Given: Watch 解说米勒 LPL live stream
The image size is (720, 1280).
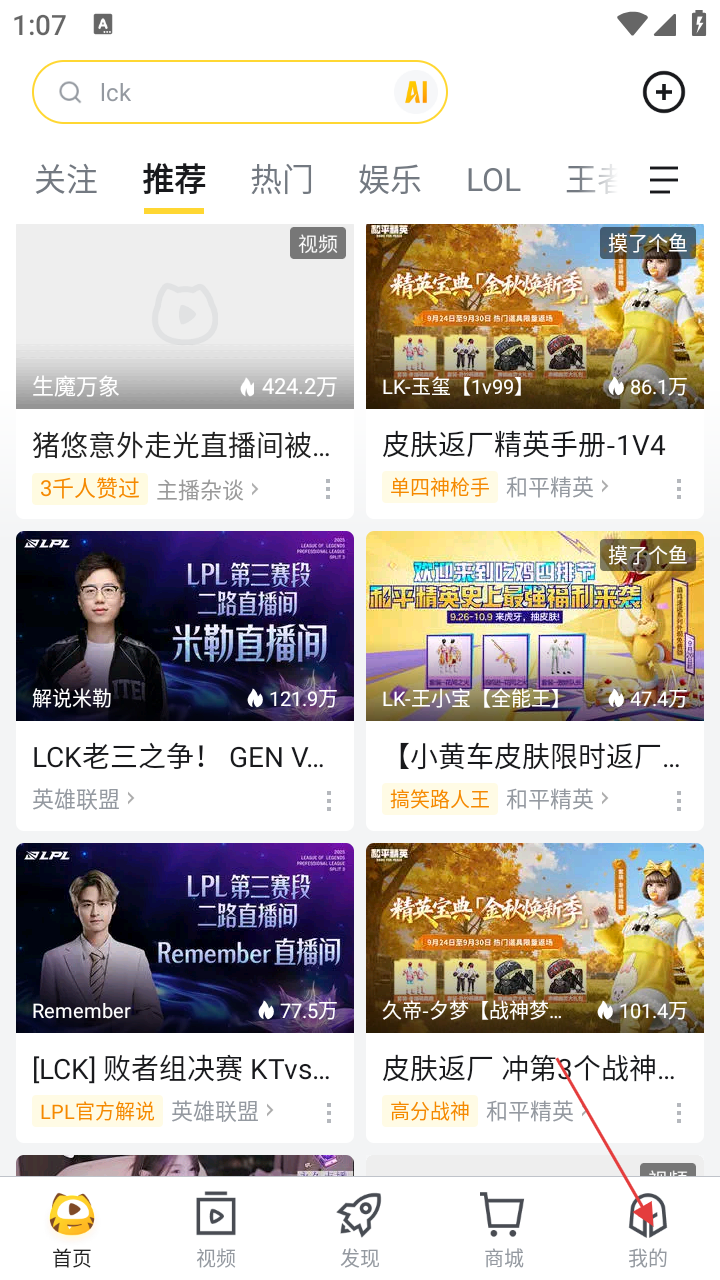Looking at the screenshot, I should [185, 626].
